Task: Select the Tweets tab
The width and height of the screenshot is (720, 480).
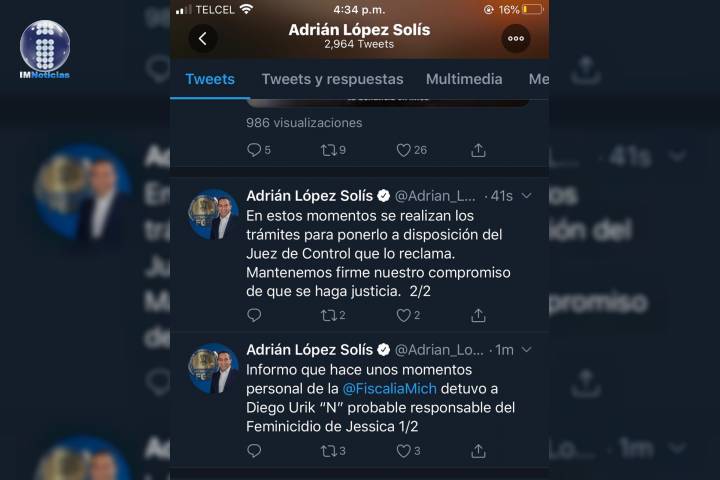Action: (210, 79)
